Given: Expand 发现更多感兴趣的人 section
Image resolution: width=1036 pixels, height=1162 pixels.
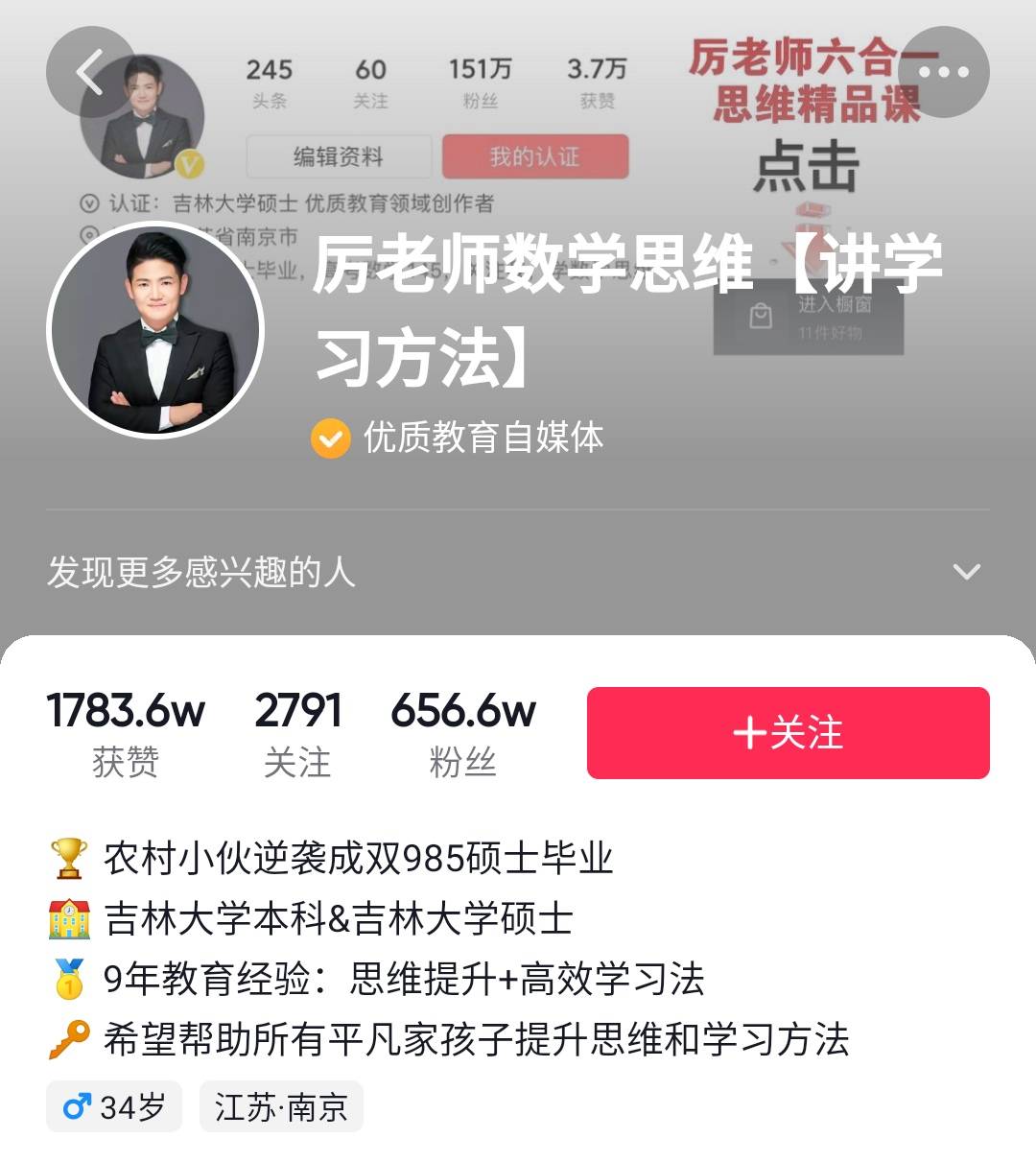Looking at the screenshot, I should pyautogui.click(x=200, y=574).
